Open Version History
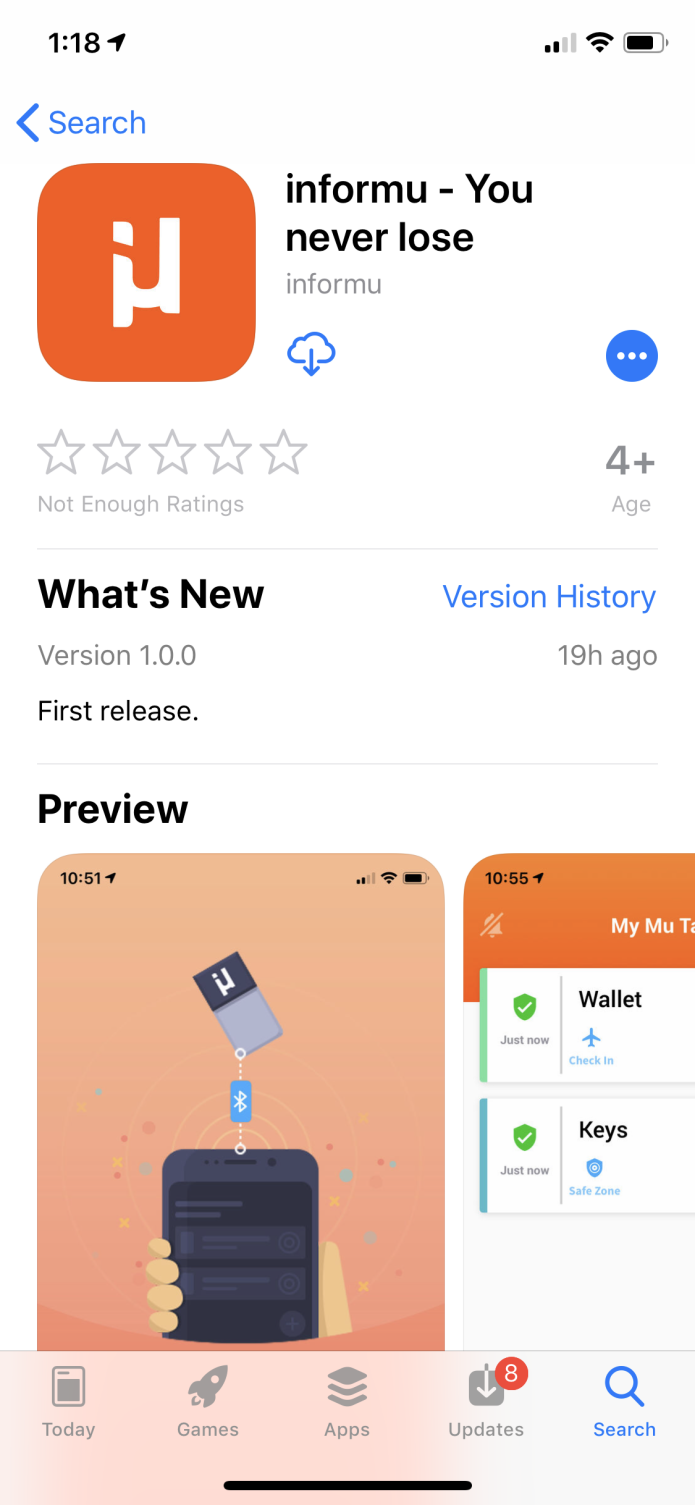Viewport: 695px width, 1505px height. (548, 597)
